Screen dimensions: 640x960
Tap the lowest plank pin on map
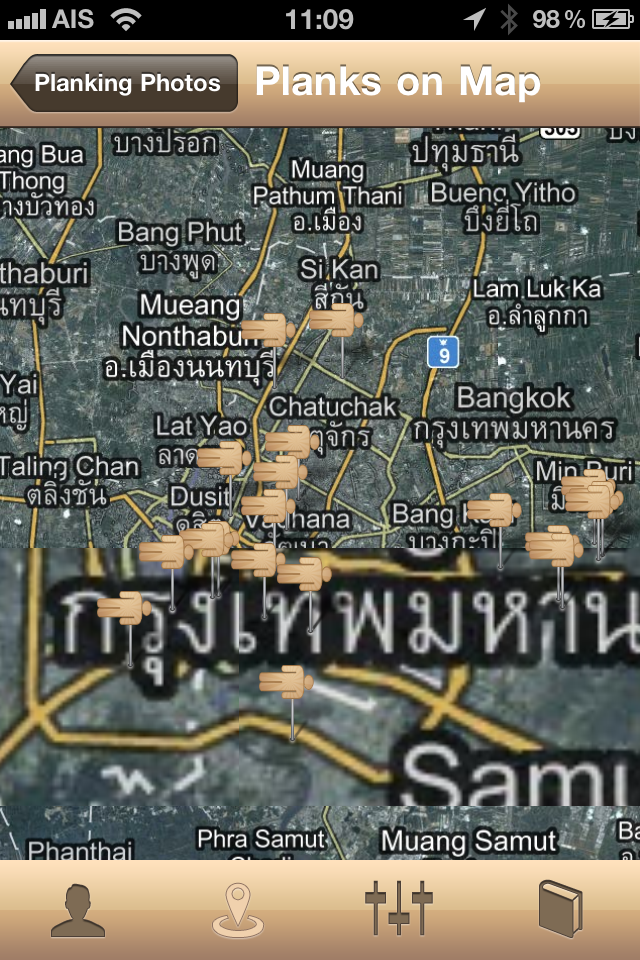tap(287, 682)
